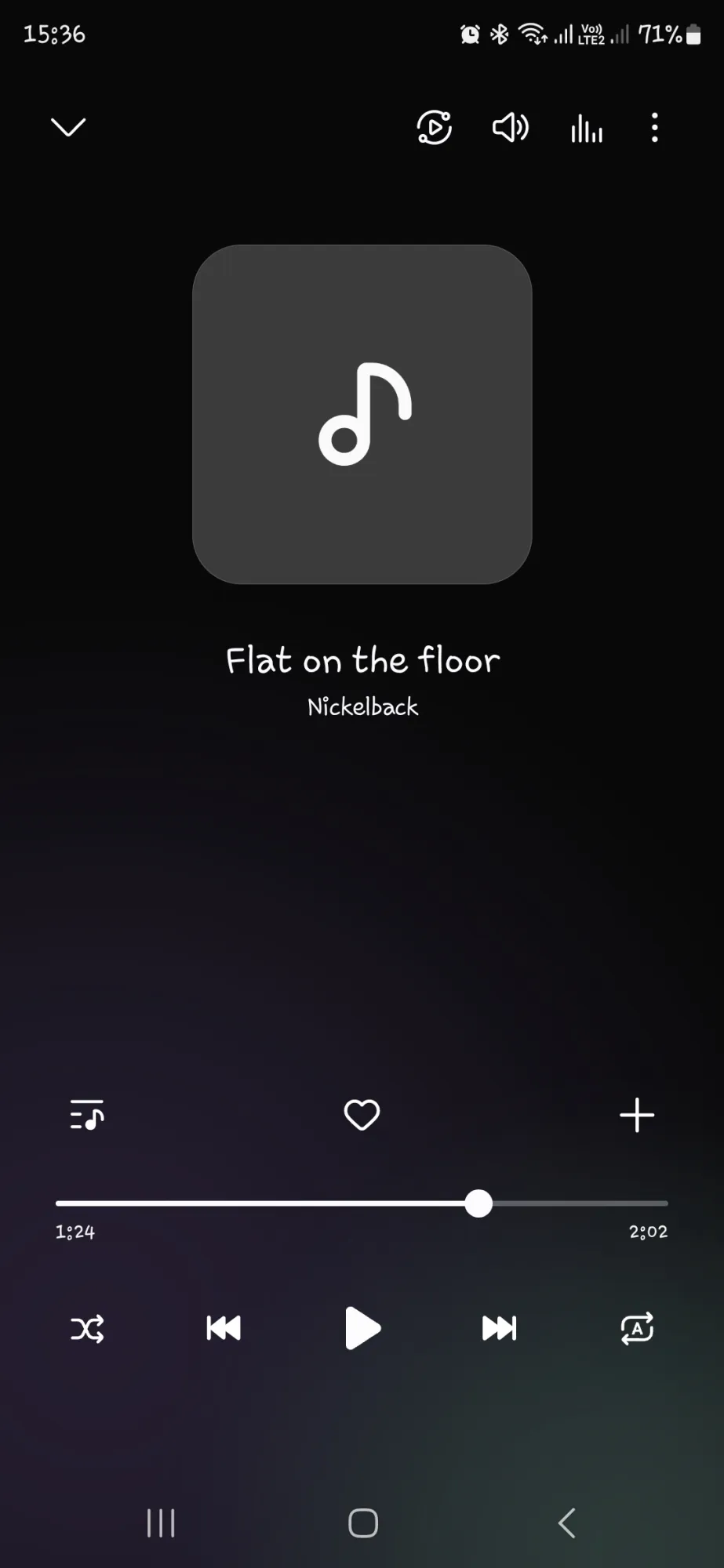
Task: Skip to the next track
Action: pyautogui.click(x=500, y=1328)
